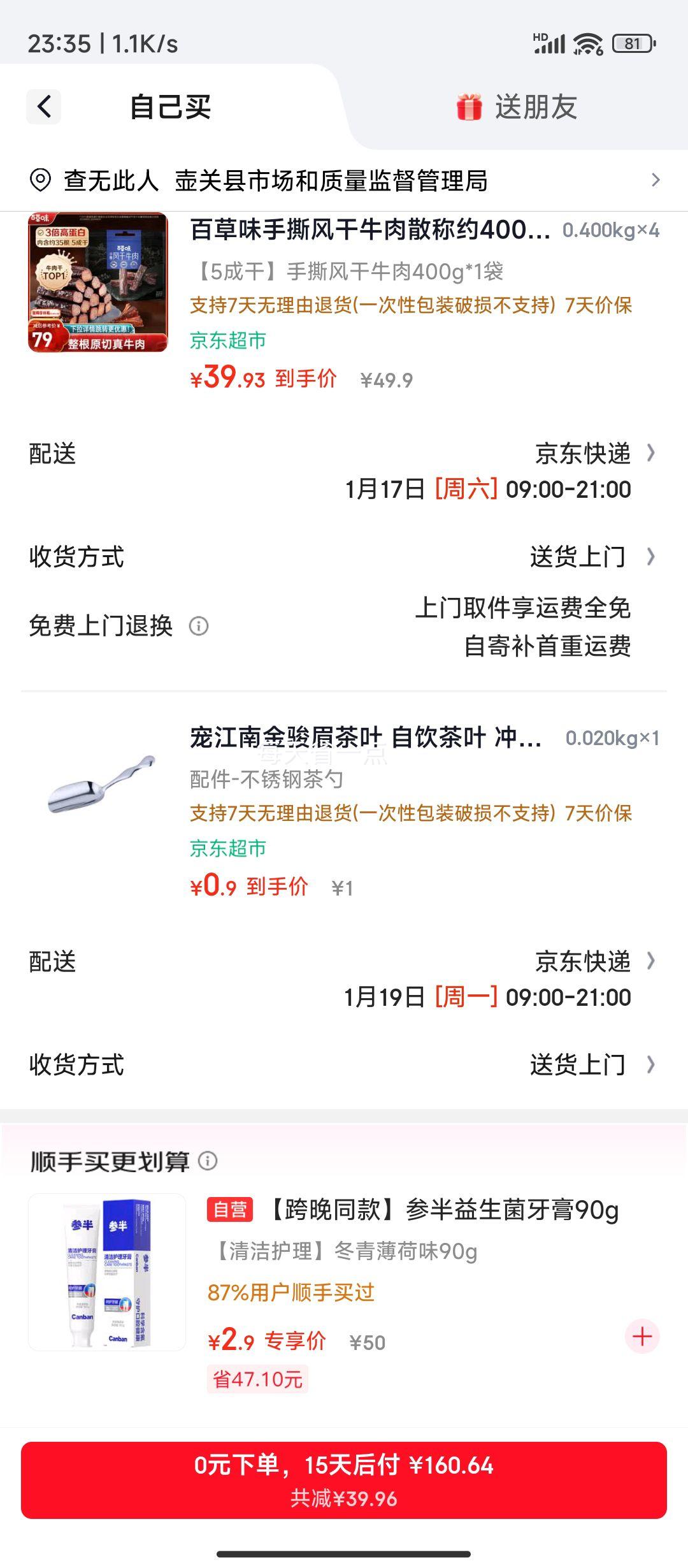
Task: Open the stainless steel tea spoon thumbnail
Action: point(102,783)
